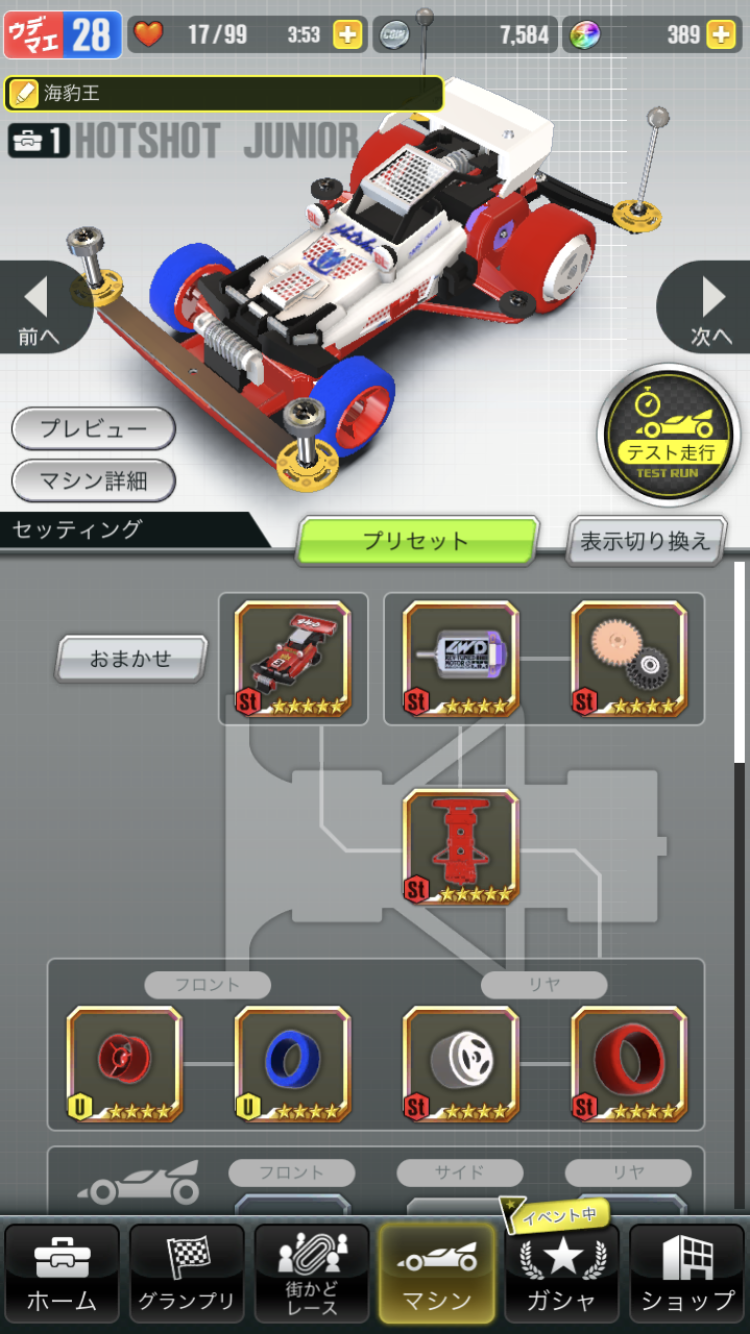
Task: Select the red car body part
Action: 293,659
